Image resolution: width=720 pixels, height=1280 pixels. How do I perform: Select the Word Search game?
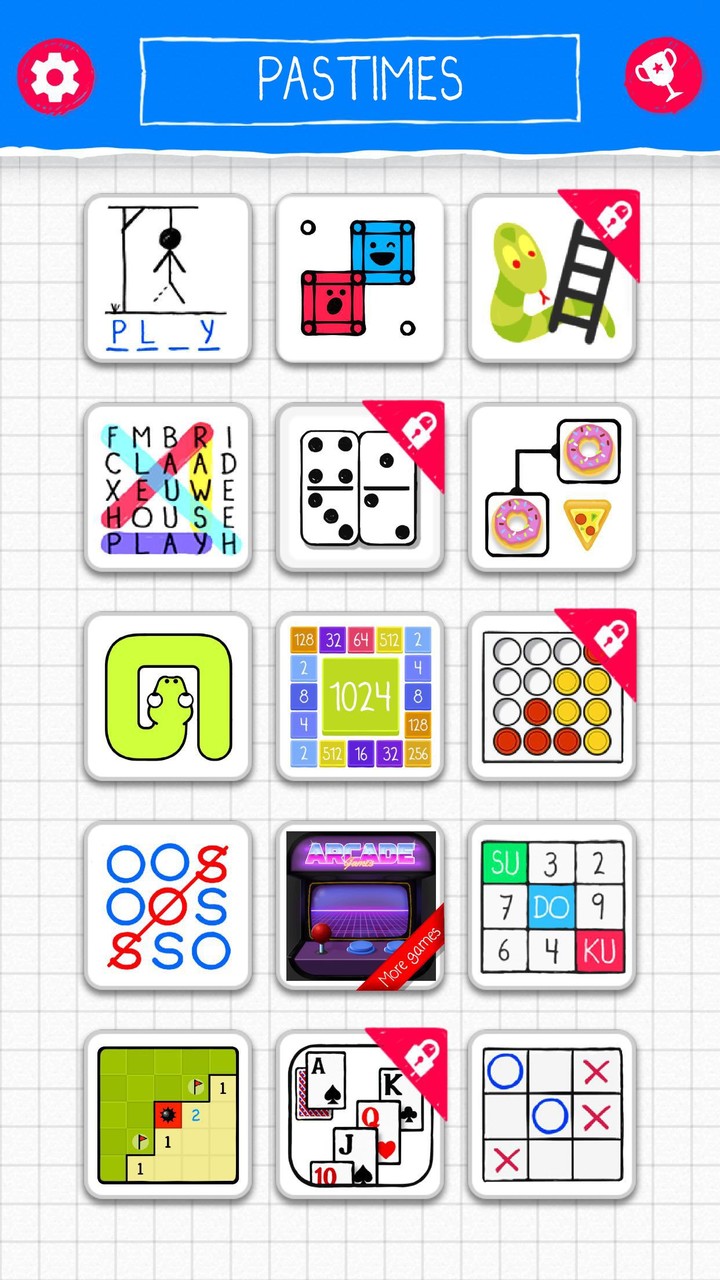[167, 488]
